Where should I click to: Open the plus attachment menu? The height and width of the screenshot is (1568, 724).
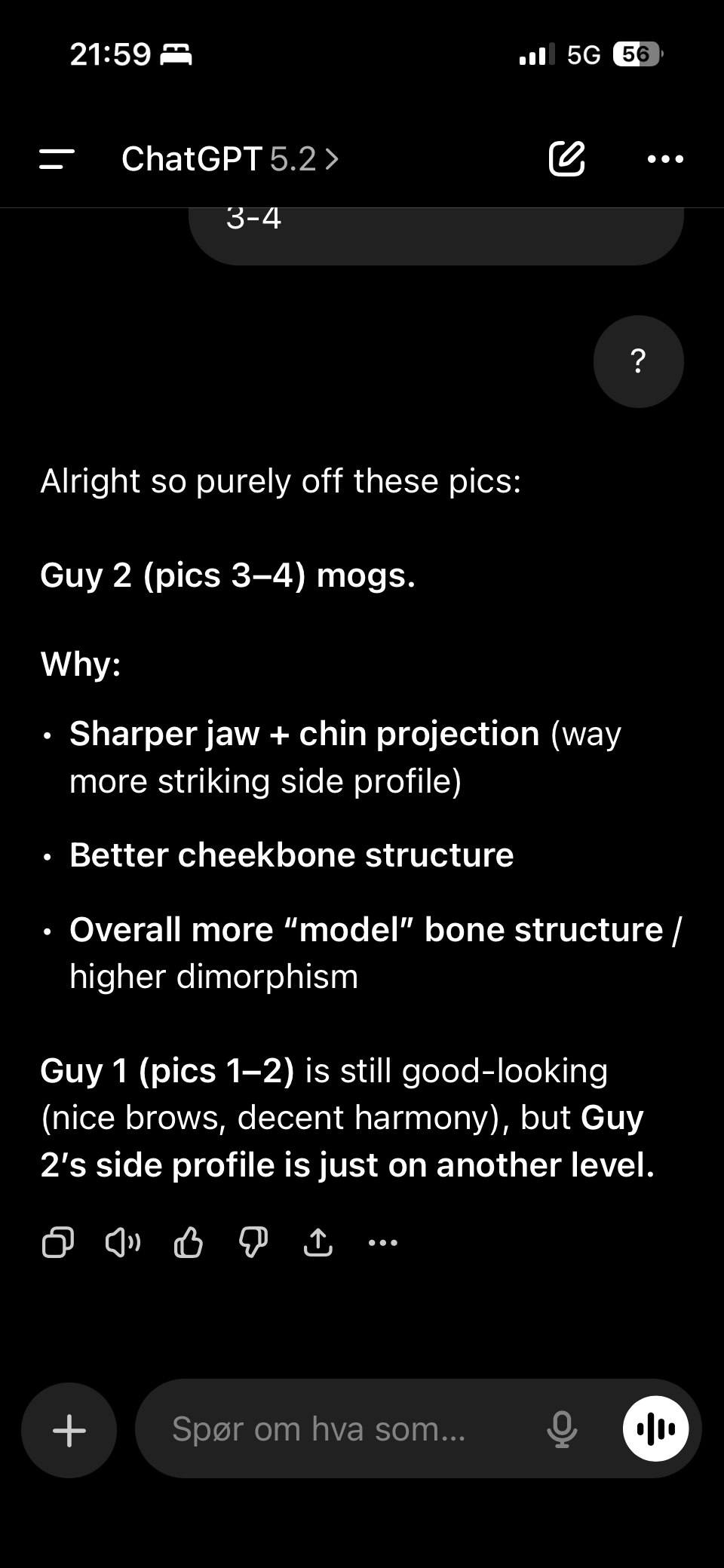69,1430
